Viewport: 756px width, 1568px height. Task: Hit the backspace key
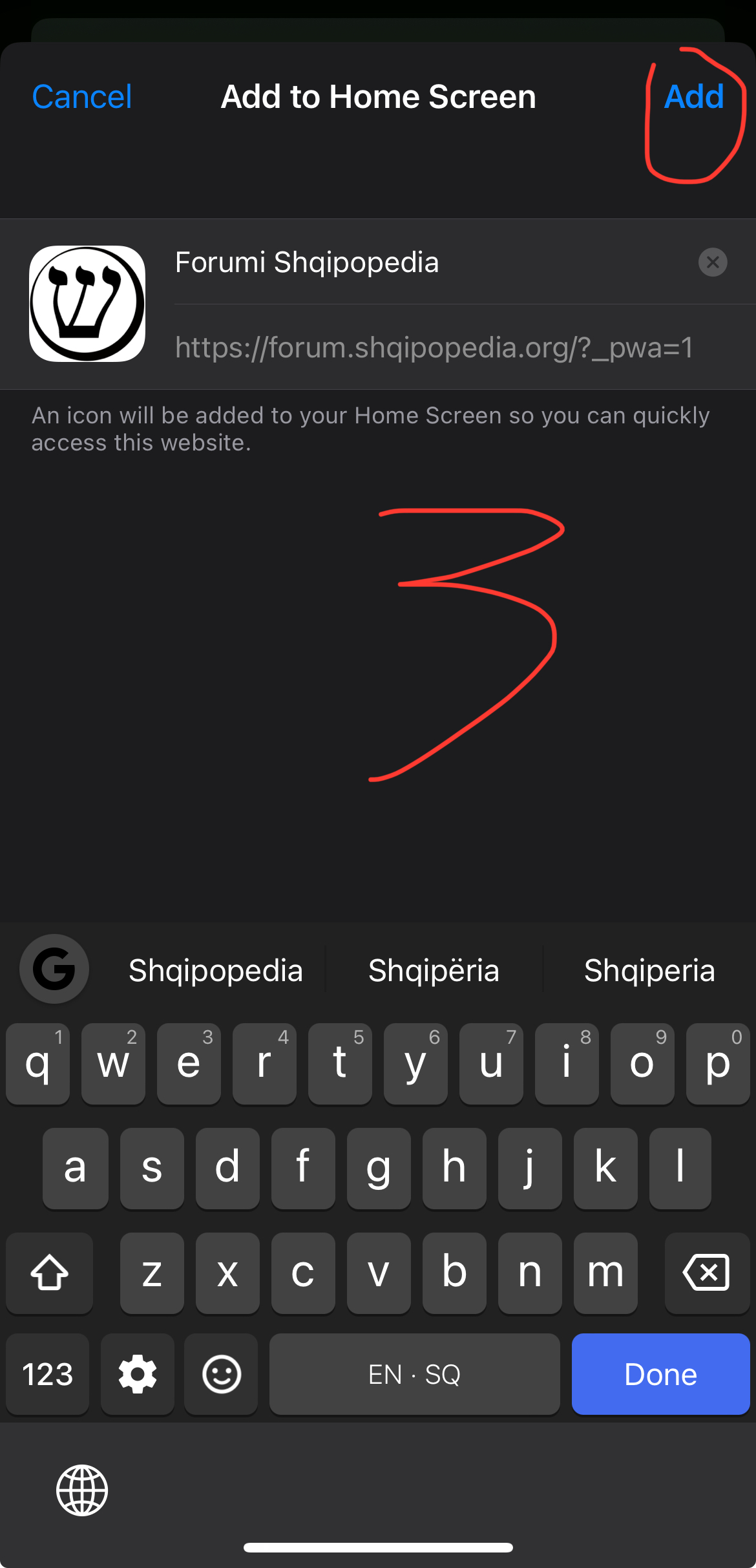pos(707,1273)
